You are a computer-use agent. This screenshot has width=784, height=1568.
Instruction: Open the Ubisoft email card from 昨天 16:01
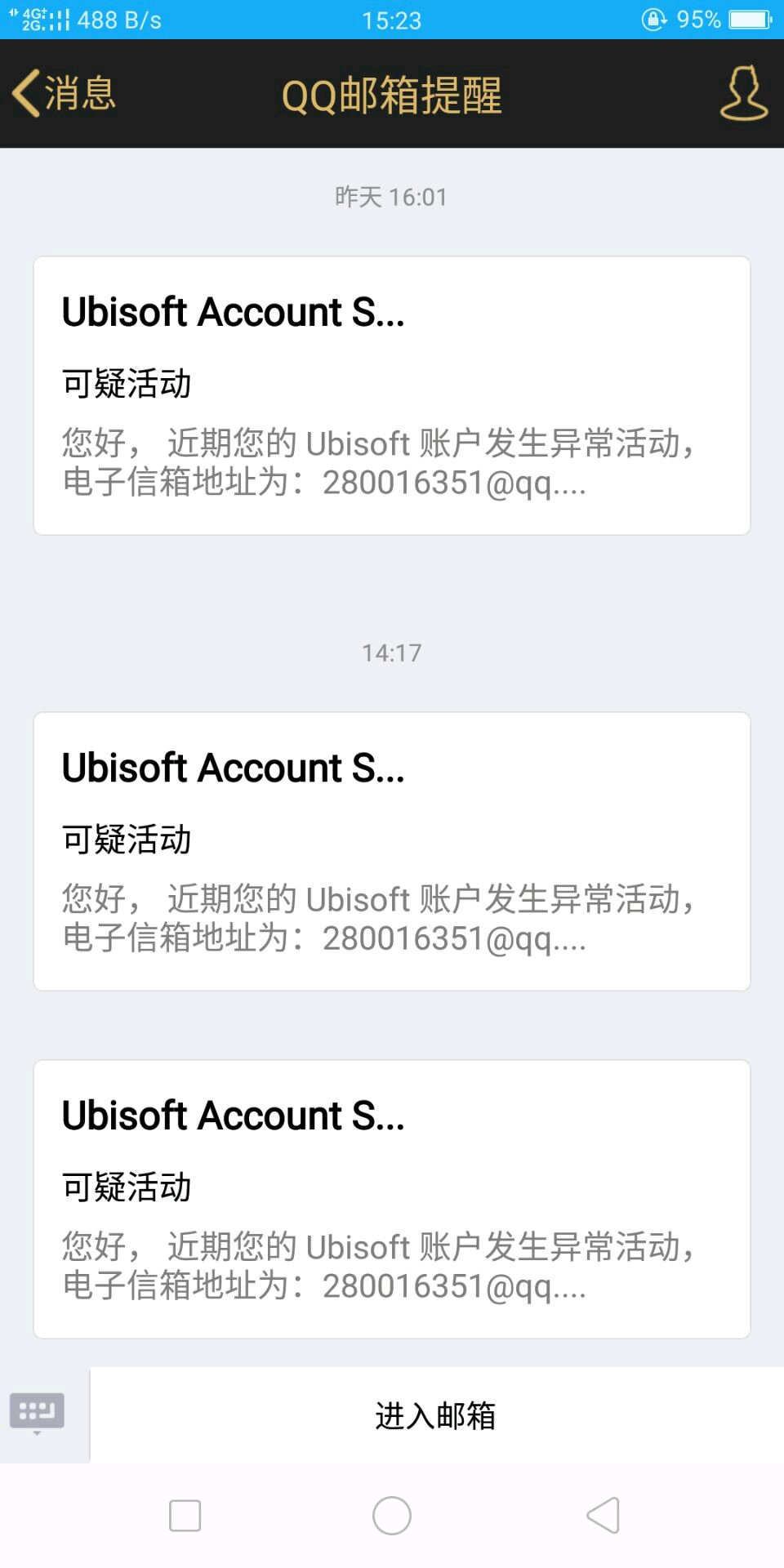[392, 396]
